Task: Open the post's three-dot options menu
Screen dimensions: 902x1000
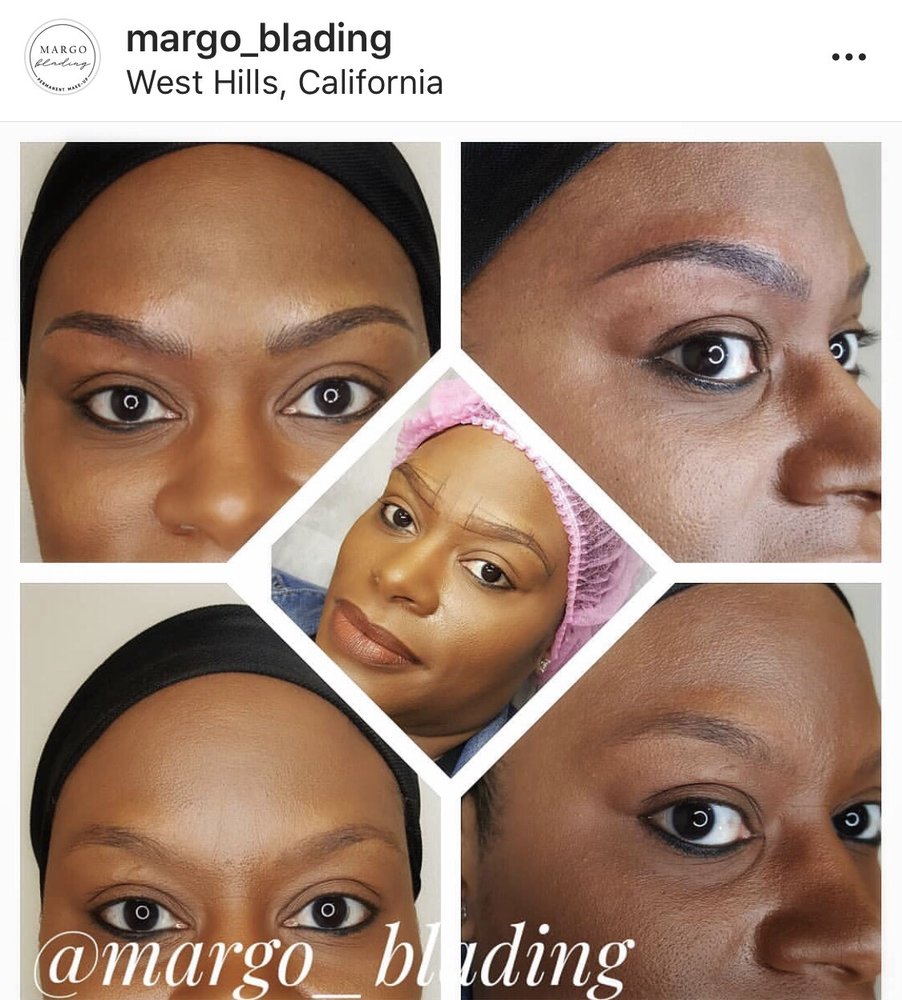Action: (x=848, y=57)
